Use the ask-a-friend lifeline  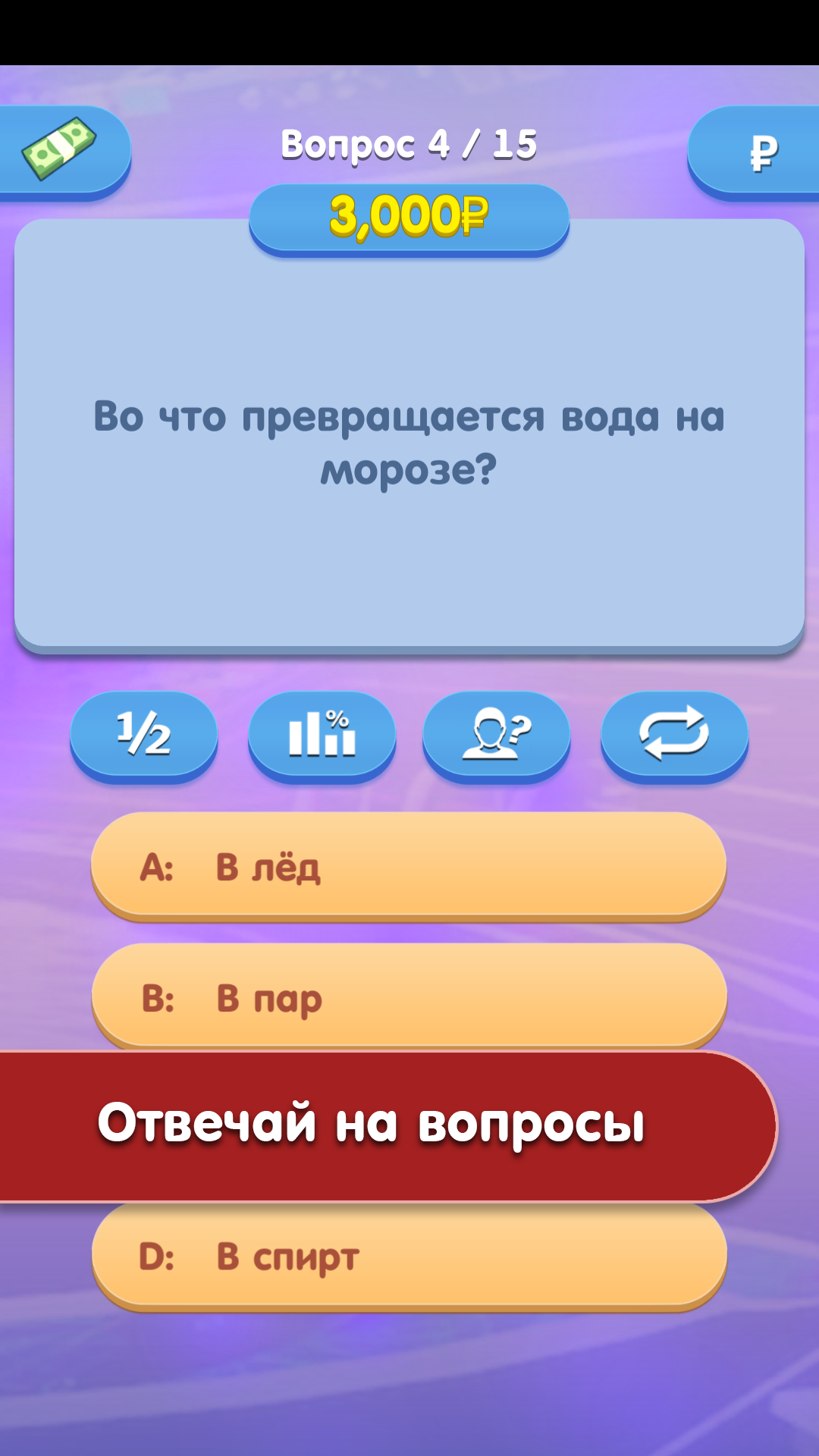497,735
